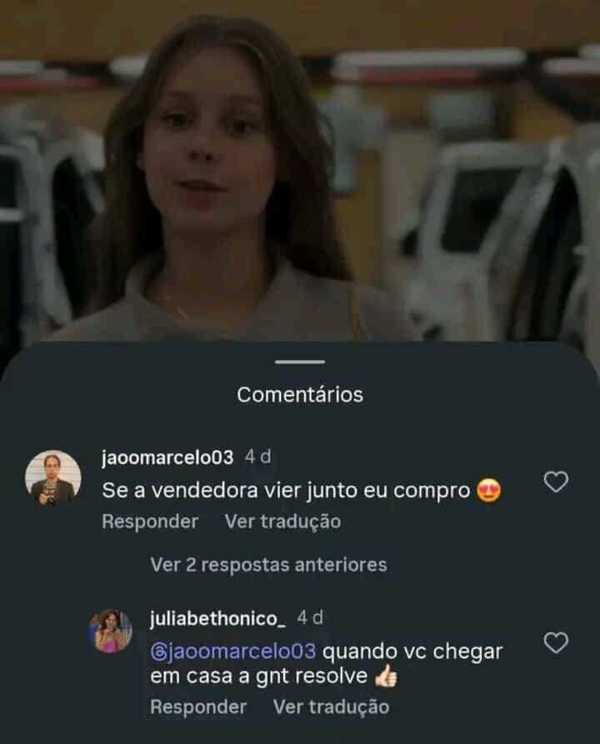Tap Responder under jaoomarcelo03's comment
The image size is (600, 744).
(150, 522)
